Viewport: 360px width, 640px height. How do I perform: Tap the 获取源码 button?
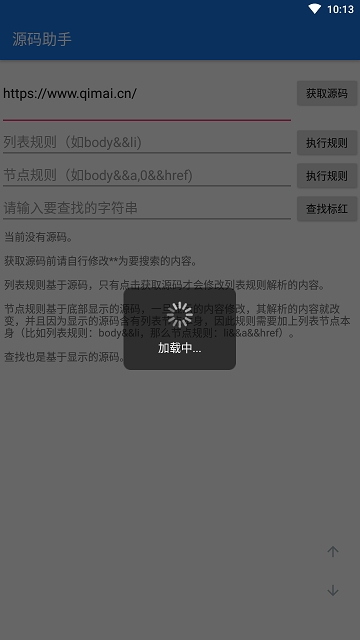[327, 93]
